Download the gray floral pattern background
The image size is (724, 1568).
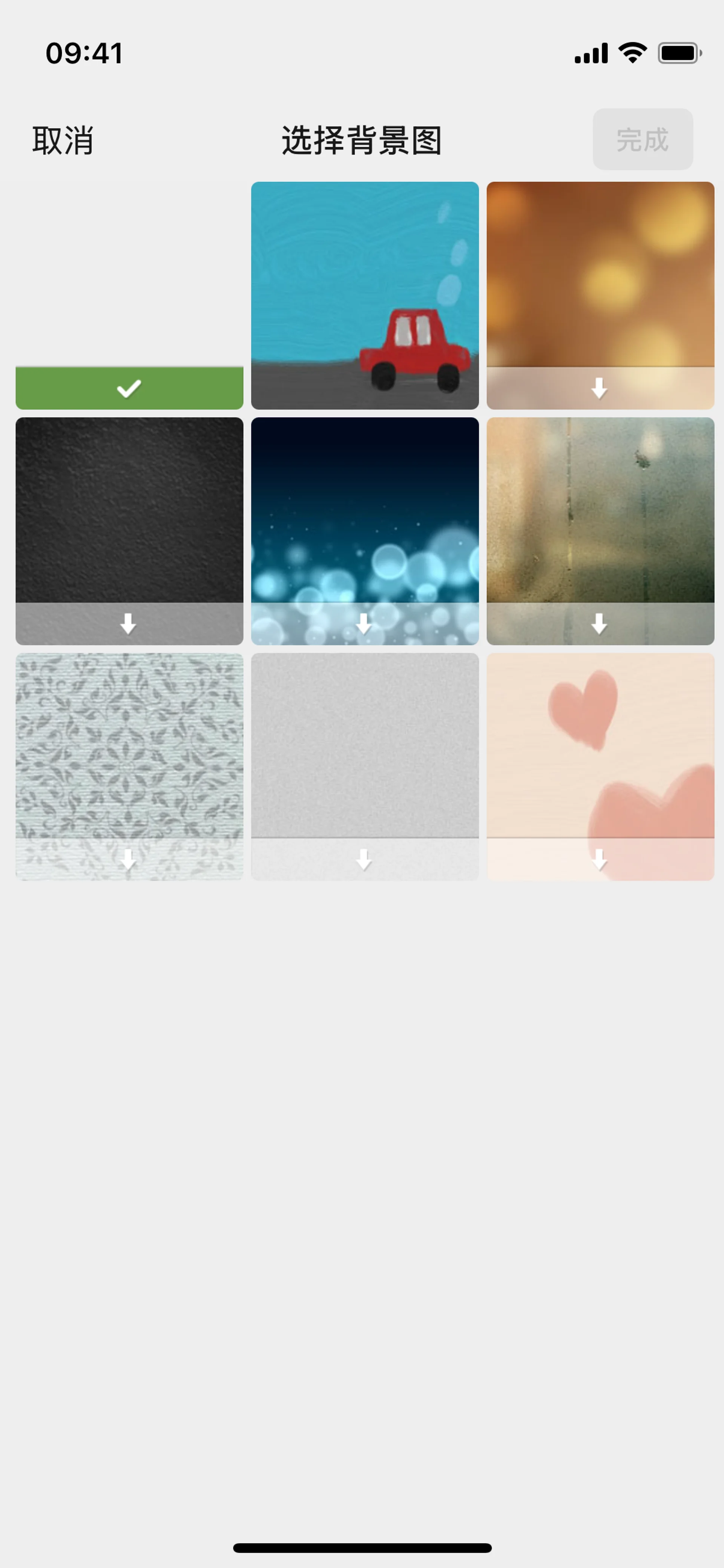(128, 859)
